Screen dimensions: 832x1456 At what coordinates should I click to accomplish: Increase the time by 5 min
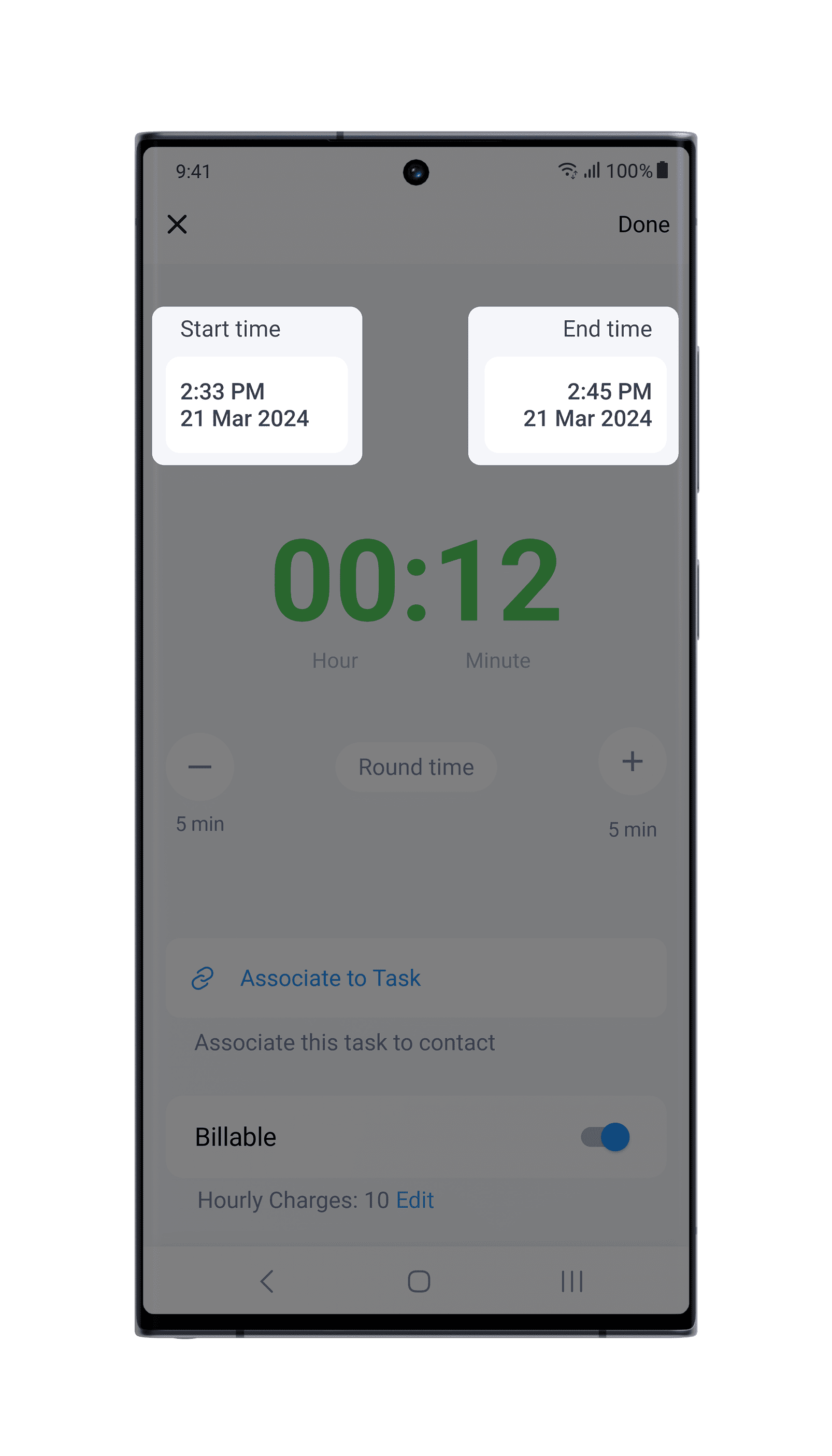pos(632,761)
